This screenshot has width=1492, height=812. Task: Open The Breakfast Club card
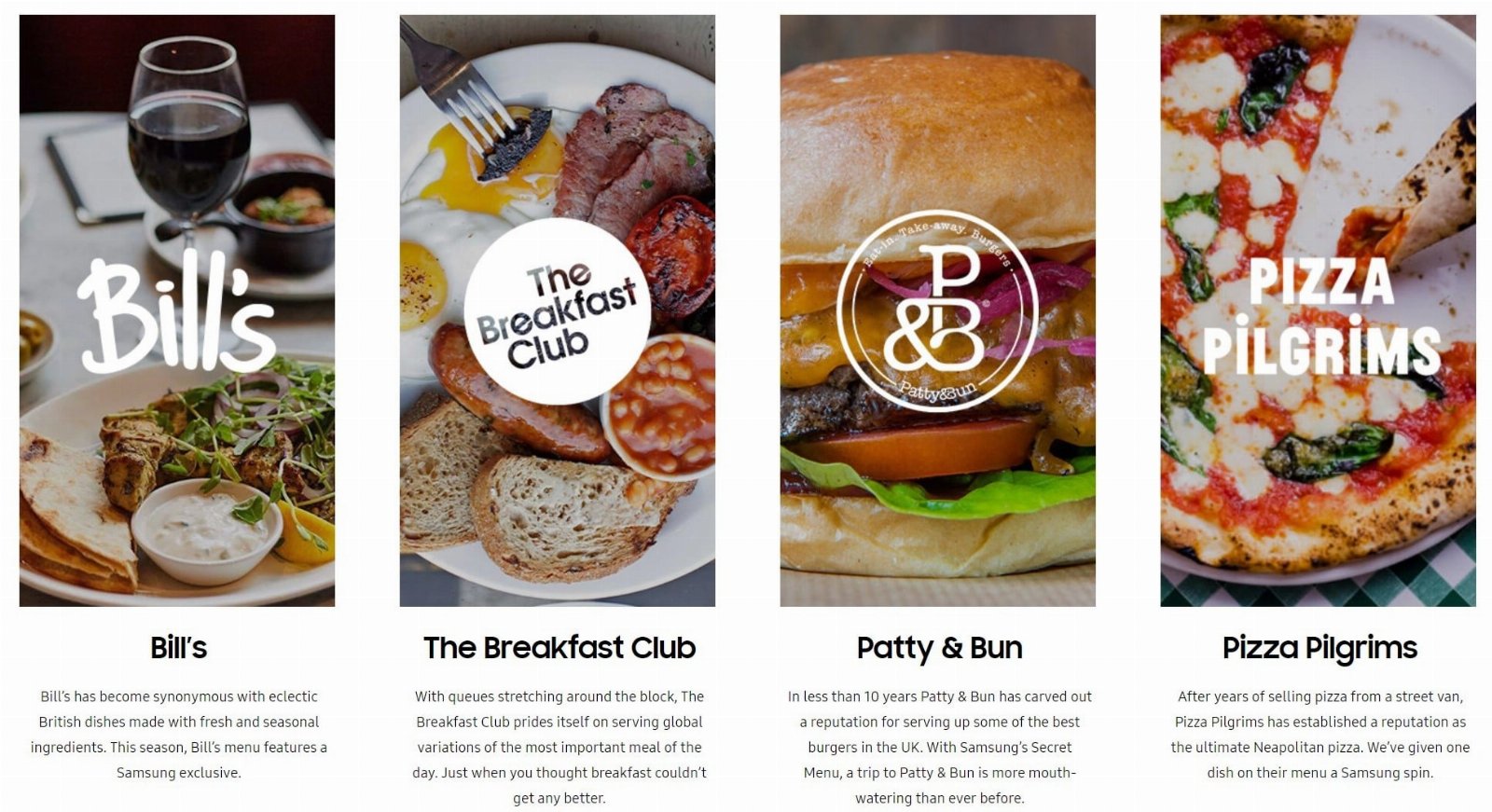coord(558,310)
